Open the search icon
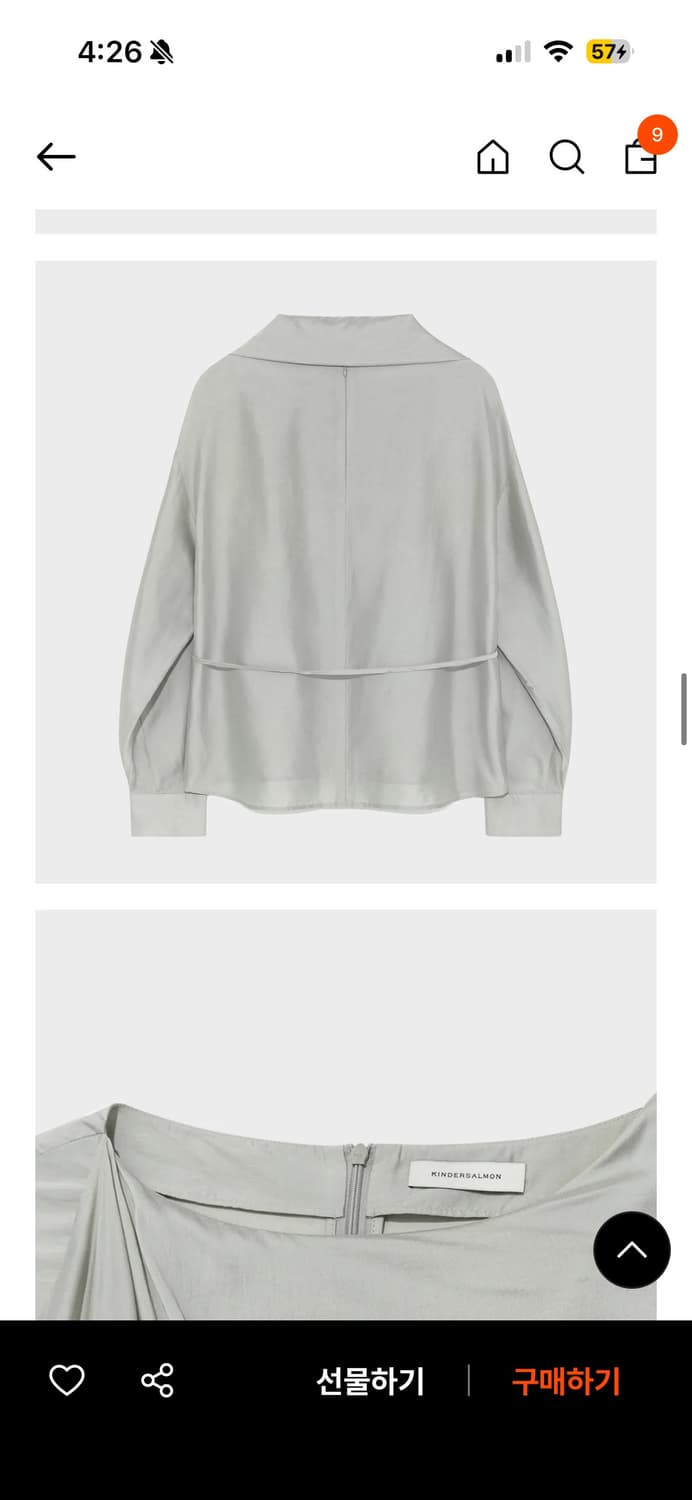 point(566,157)
